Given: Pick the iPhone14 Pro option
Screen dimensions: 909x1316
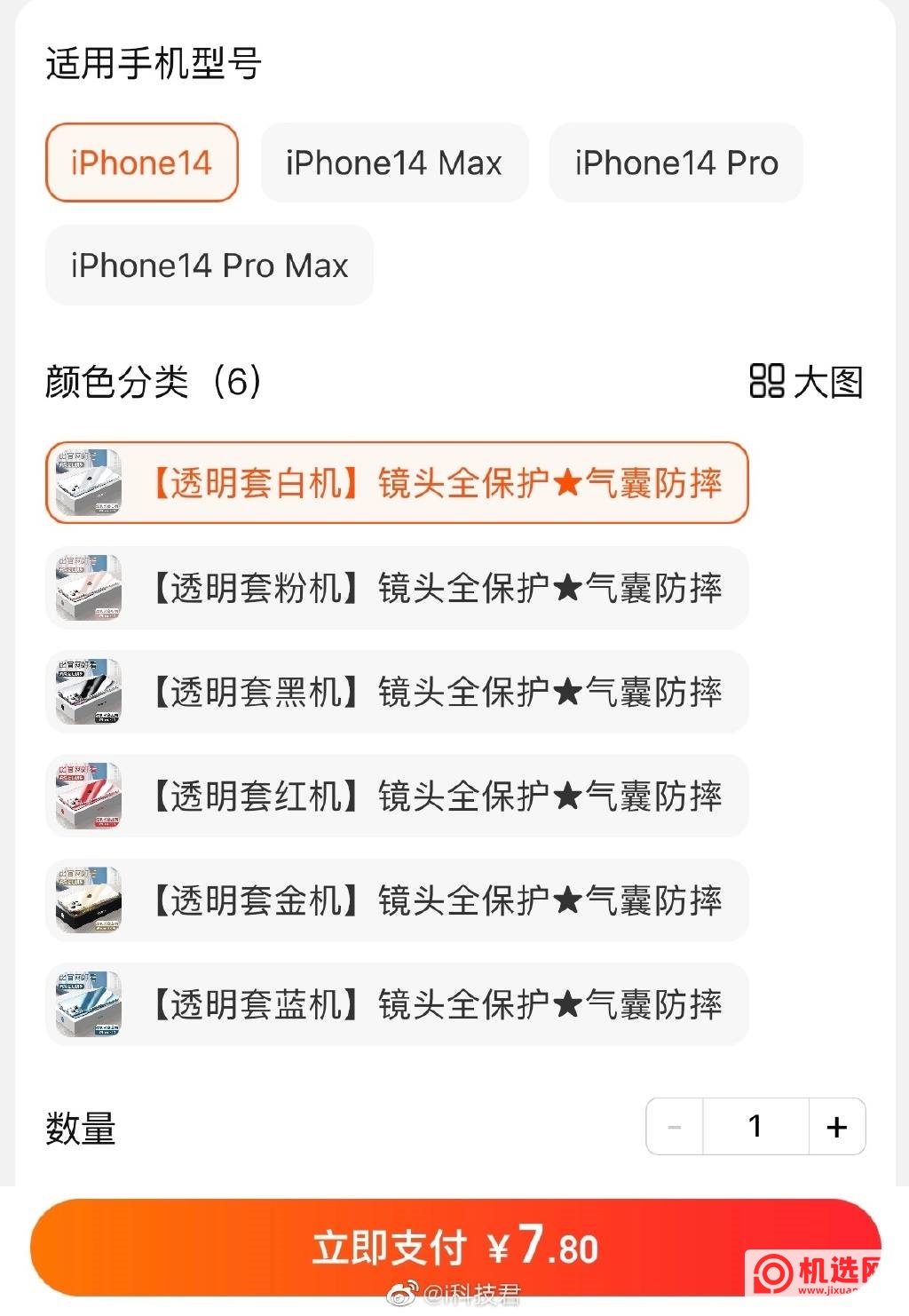Looking at the screenshot, I should (676, 163).
